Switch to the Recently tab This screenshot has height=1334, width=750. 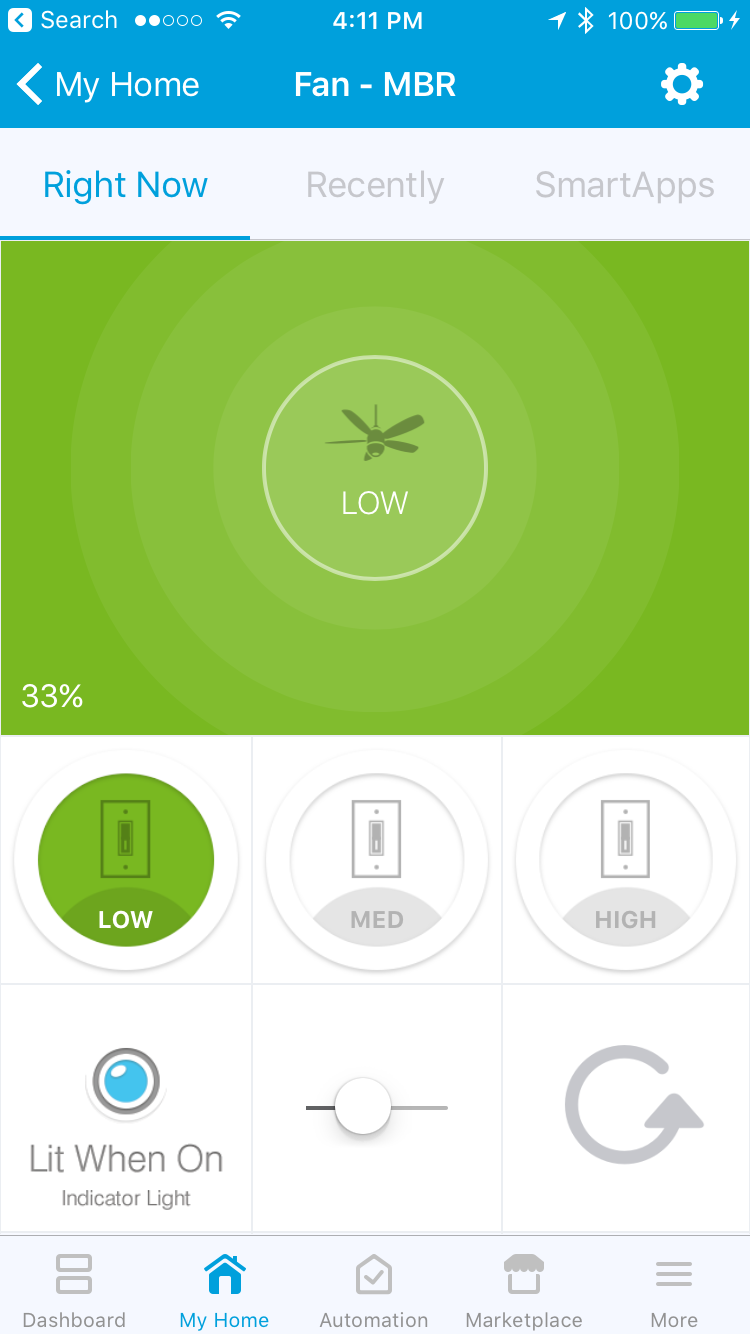375,185
